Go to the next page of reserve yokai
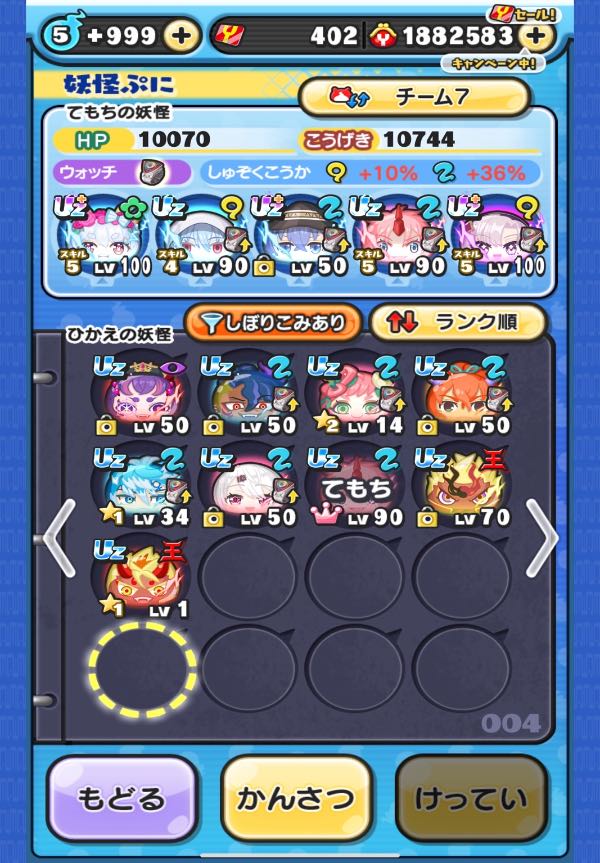The width and height of the screenshot is (600, 863). pyautogui.click(x=542, y=537)
